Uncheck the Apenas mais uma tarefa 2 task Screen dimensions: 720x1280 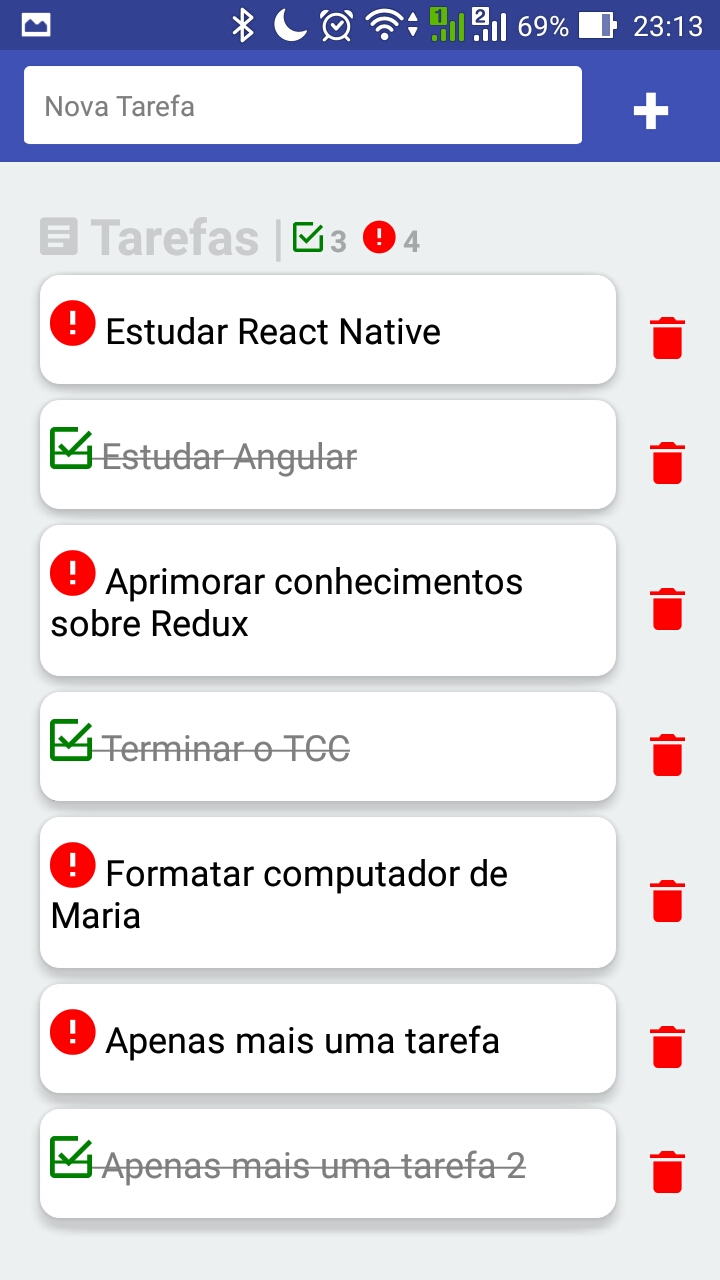coord(71,1157)
